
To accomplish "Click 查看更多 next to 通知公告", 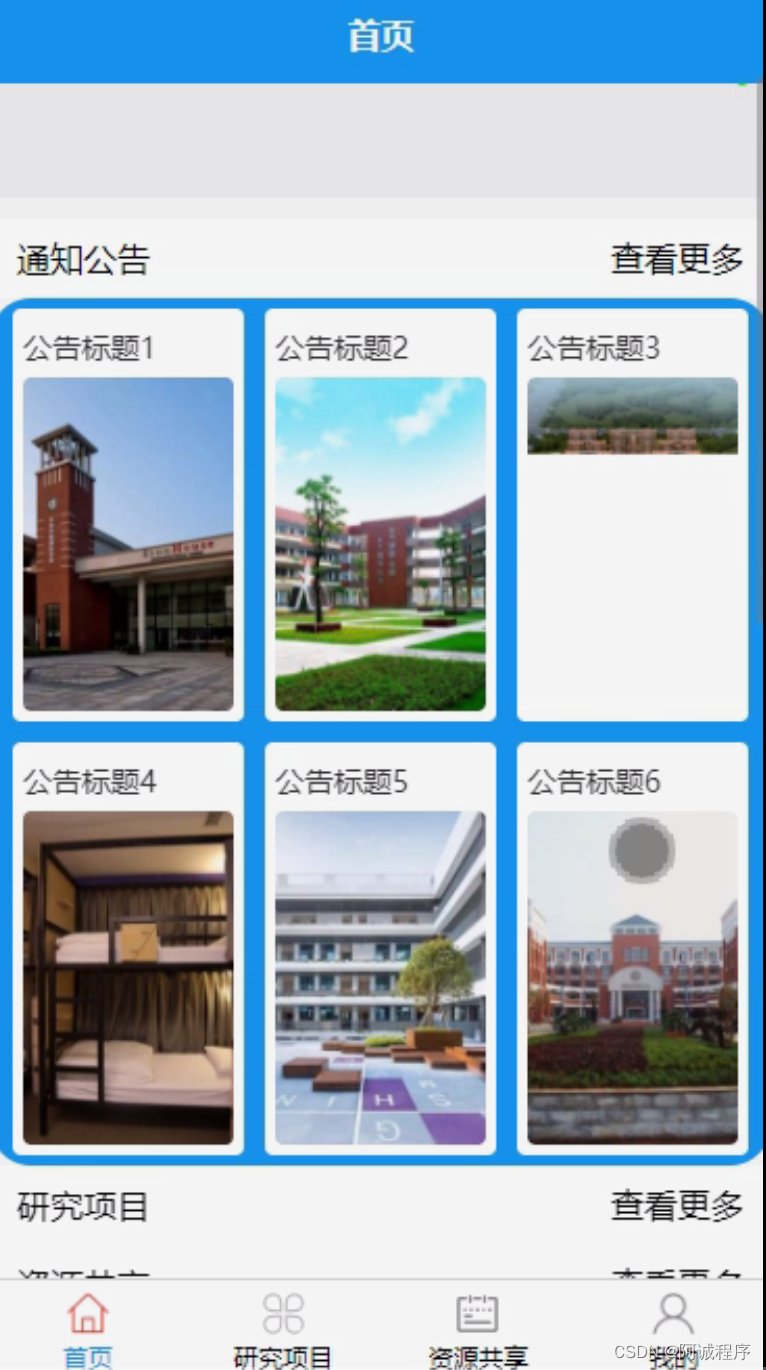I will click(676, 260).
